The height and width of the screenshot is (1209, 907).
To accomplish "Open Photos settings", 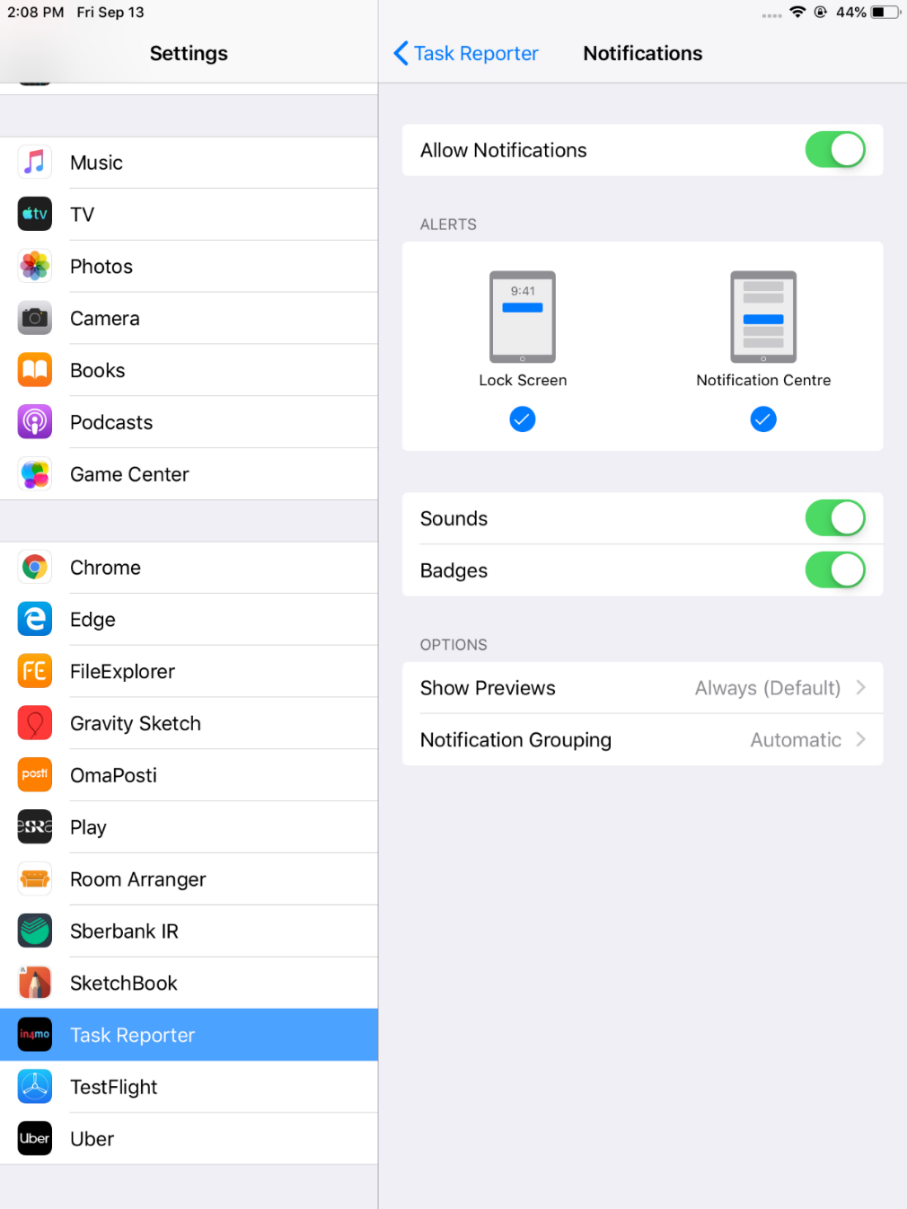I will [189, 267].
